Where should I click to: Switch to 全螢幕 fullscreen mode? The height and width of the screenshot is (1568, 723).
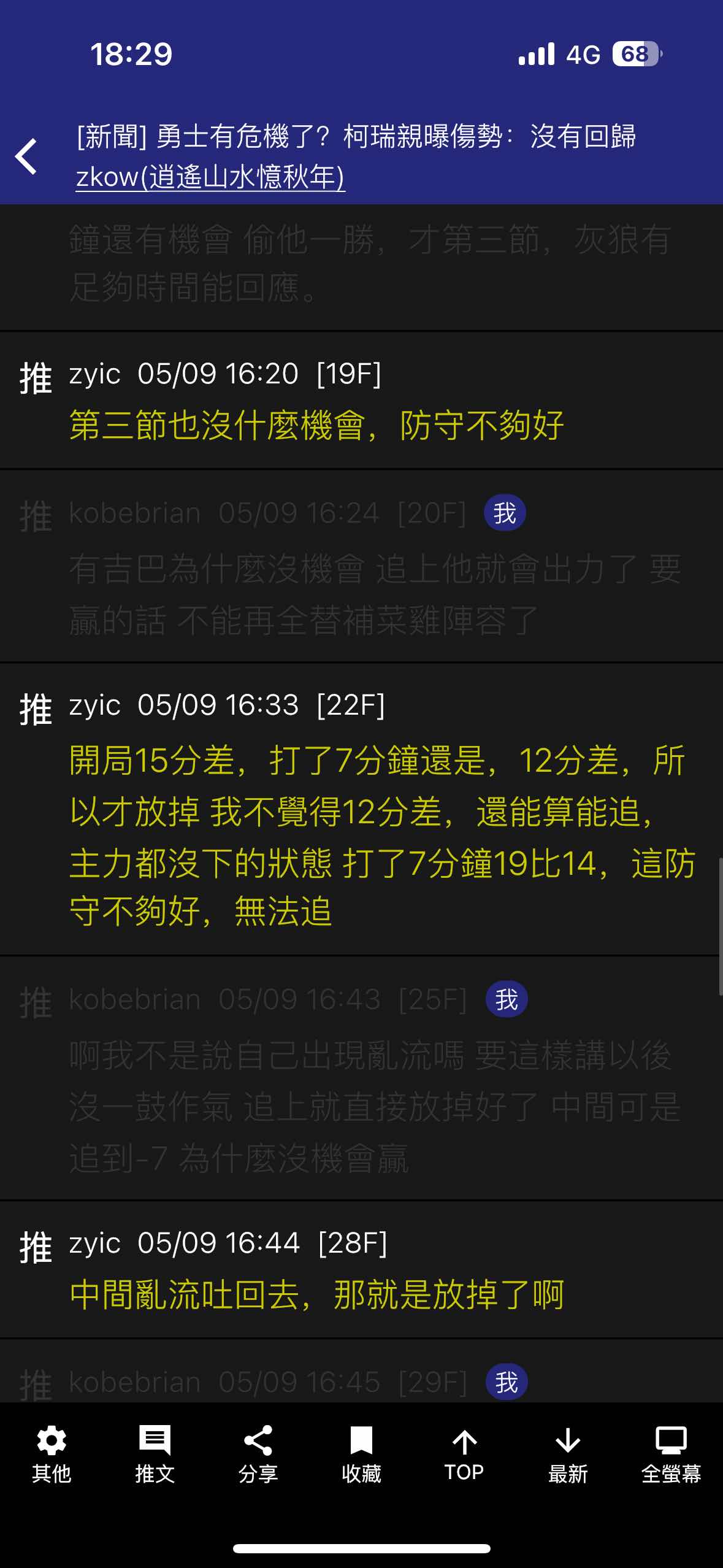[x=671, y=1454]
